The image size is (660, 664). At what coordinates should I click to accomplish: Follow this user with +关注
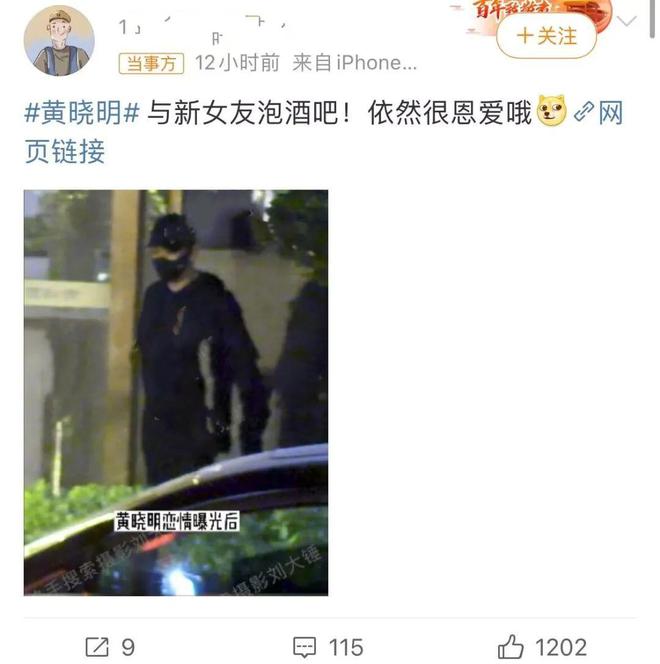coord(545,36)
